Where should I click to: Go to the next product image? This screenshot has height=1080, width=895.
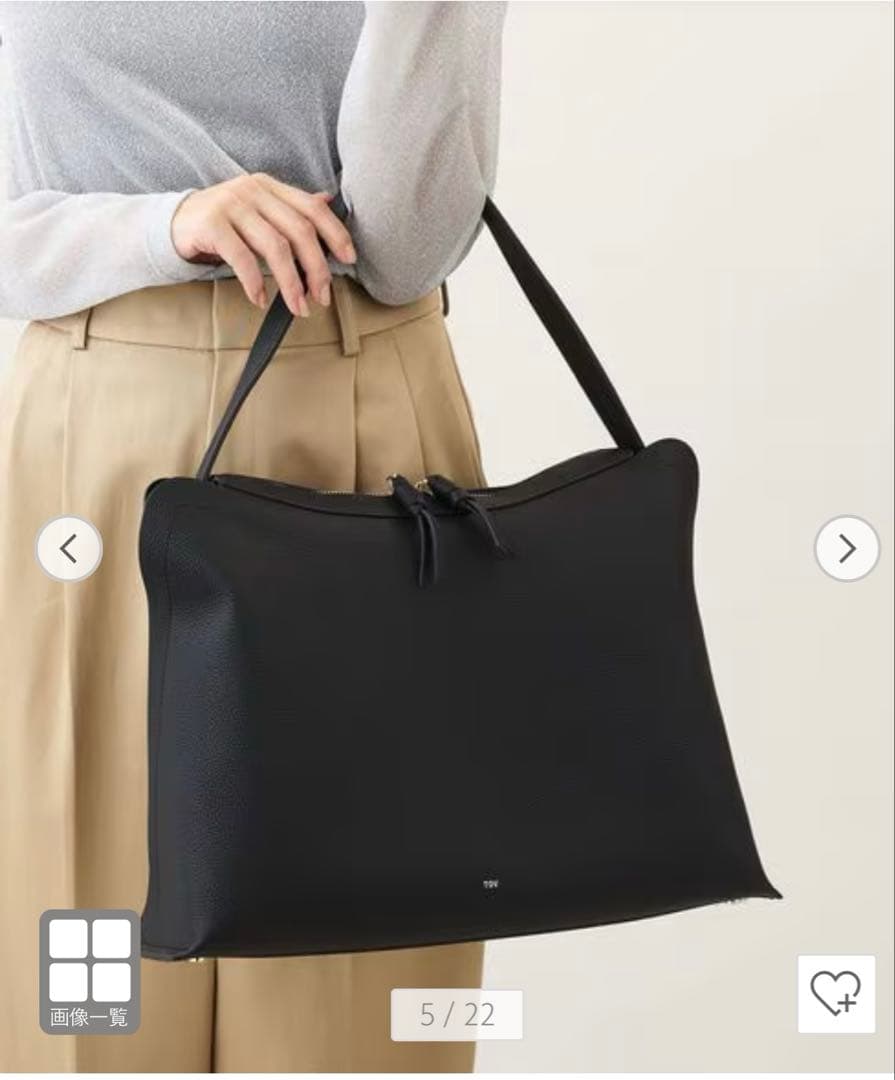(x=846, y=548)
